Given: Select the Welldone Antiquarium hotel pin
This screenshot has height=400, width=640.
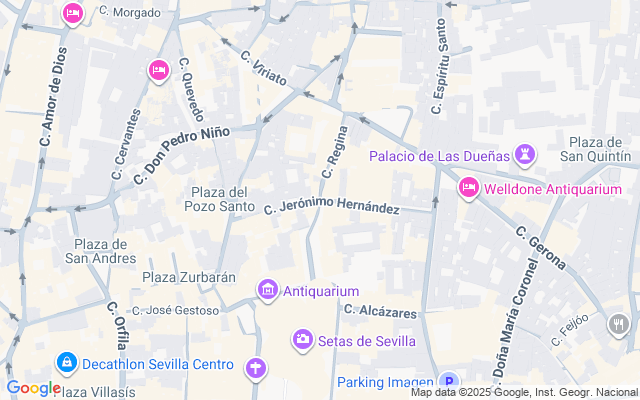Looking at the screenshot, I should [468, 187].
